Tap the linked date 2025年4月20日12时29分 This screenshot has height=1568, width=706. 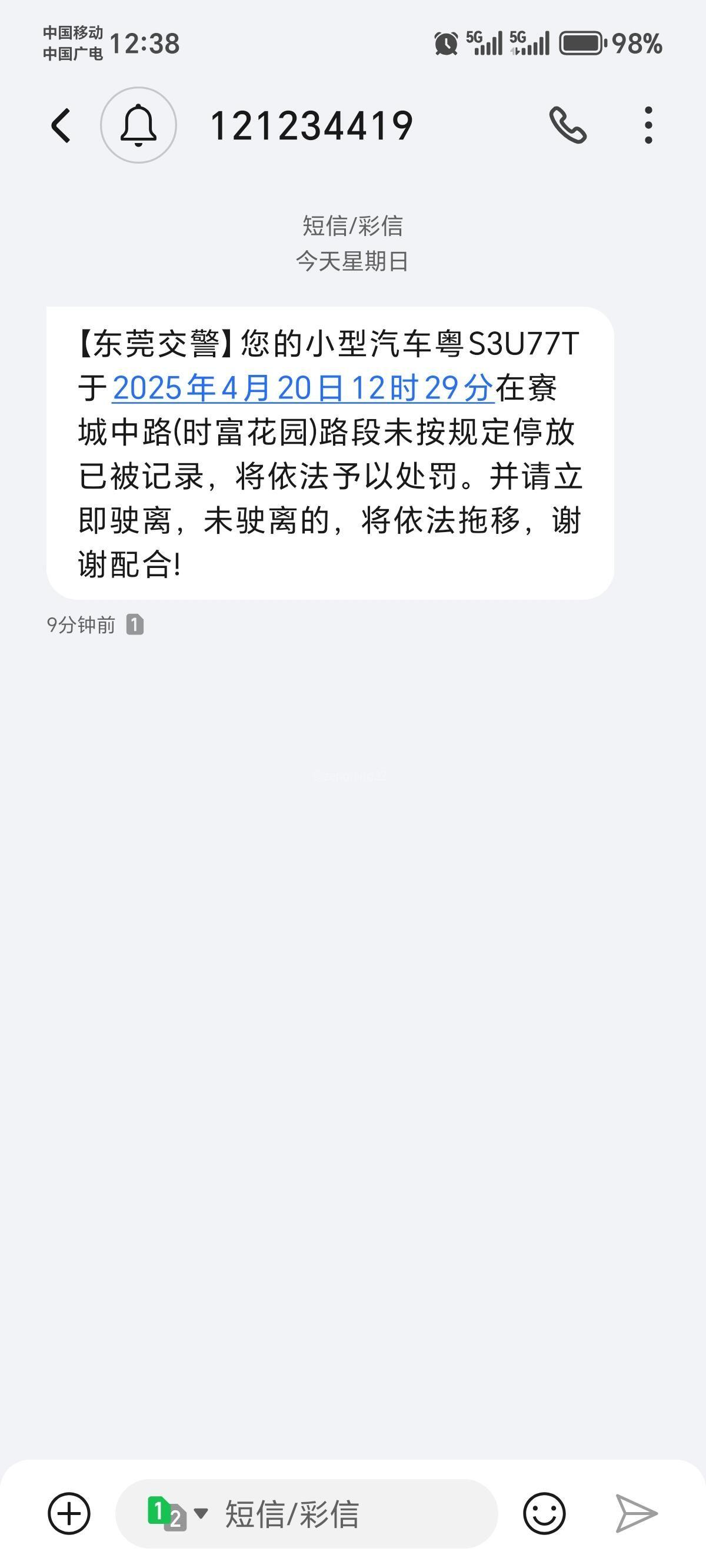(302, 388)
